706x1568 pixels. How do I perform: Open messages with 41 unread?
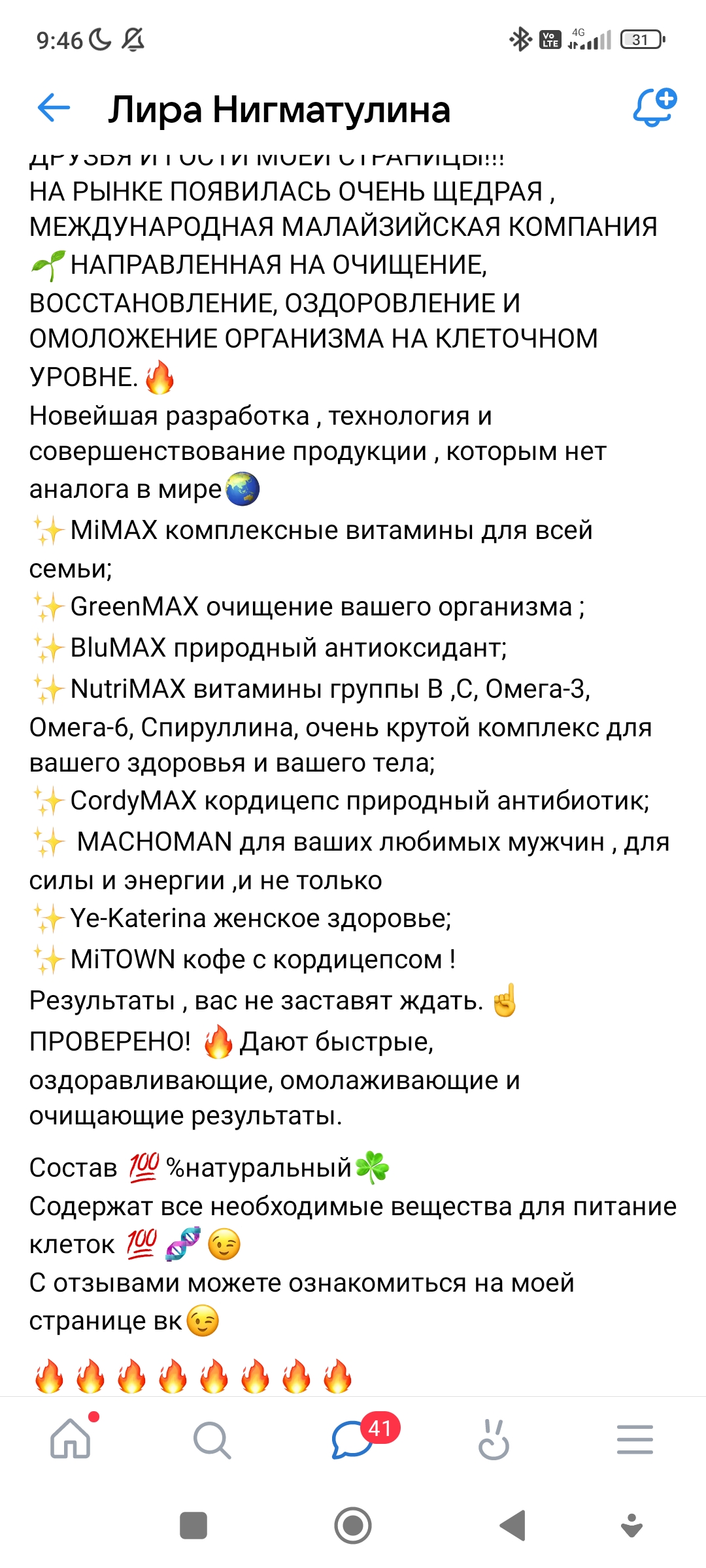[353, 1440]
